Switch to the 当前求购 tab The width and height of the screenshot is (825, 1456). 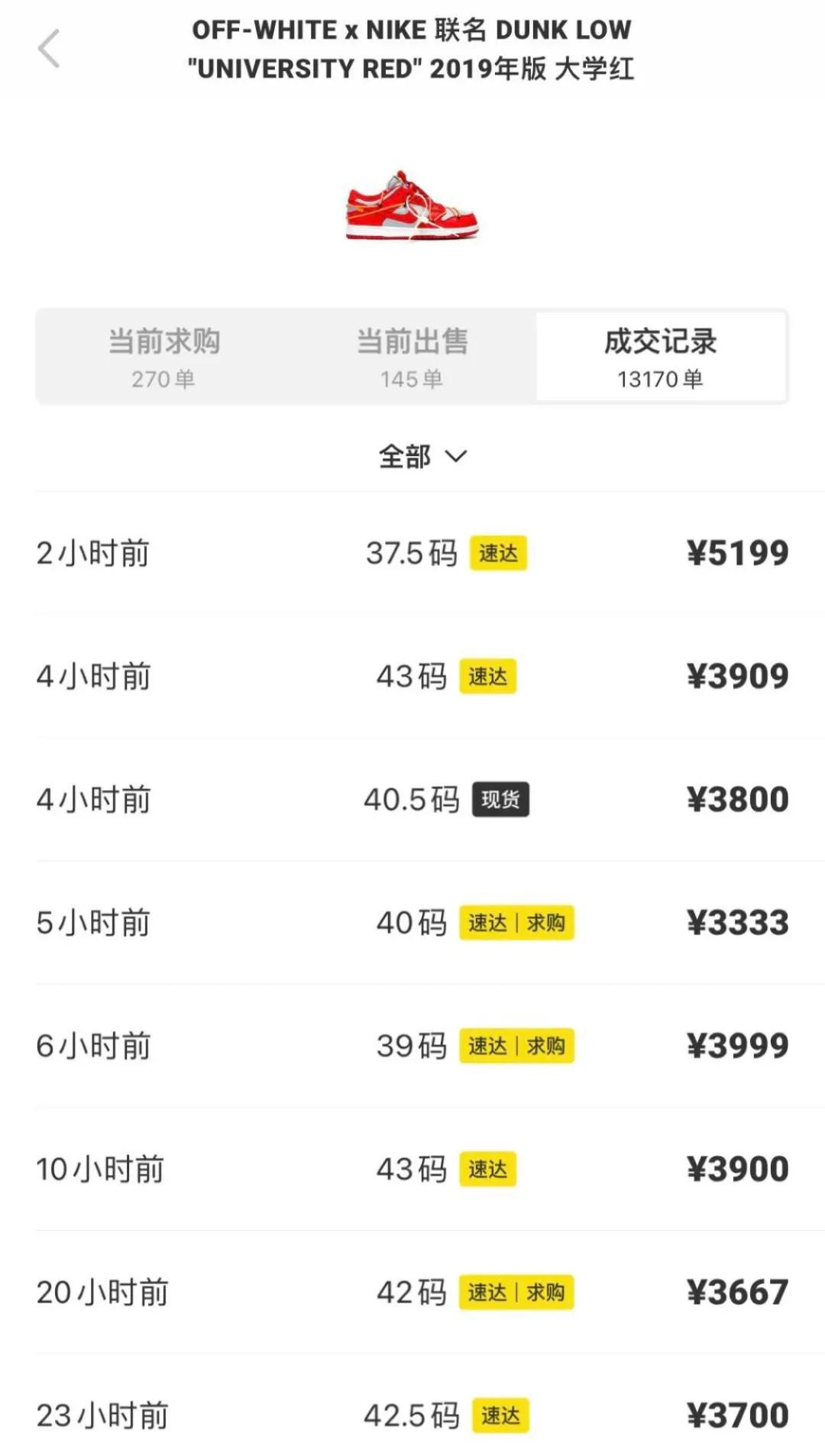[164, 356]
